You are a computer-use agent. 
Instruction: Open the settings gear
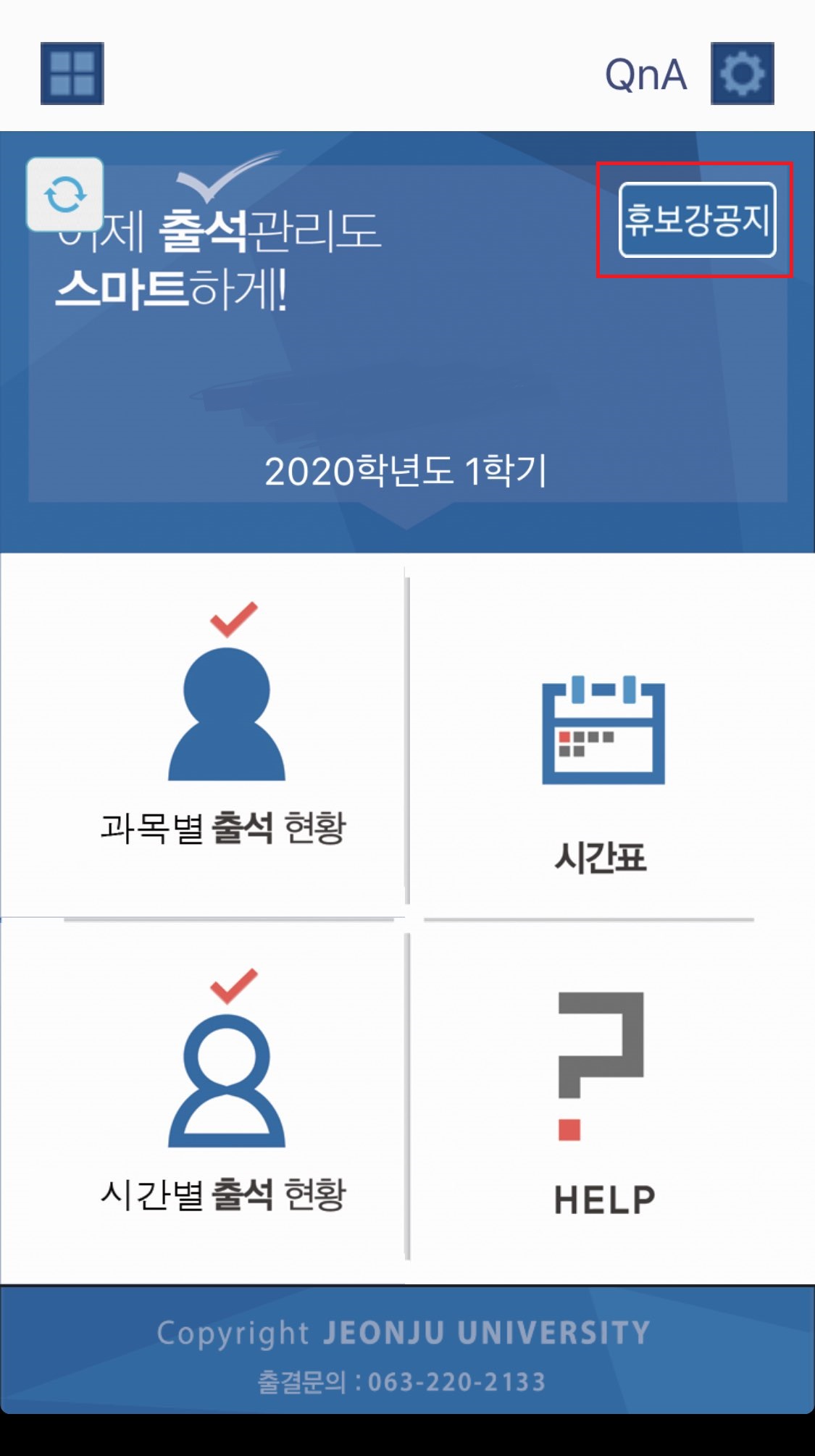742,74
